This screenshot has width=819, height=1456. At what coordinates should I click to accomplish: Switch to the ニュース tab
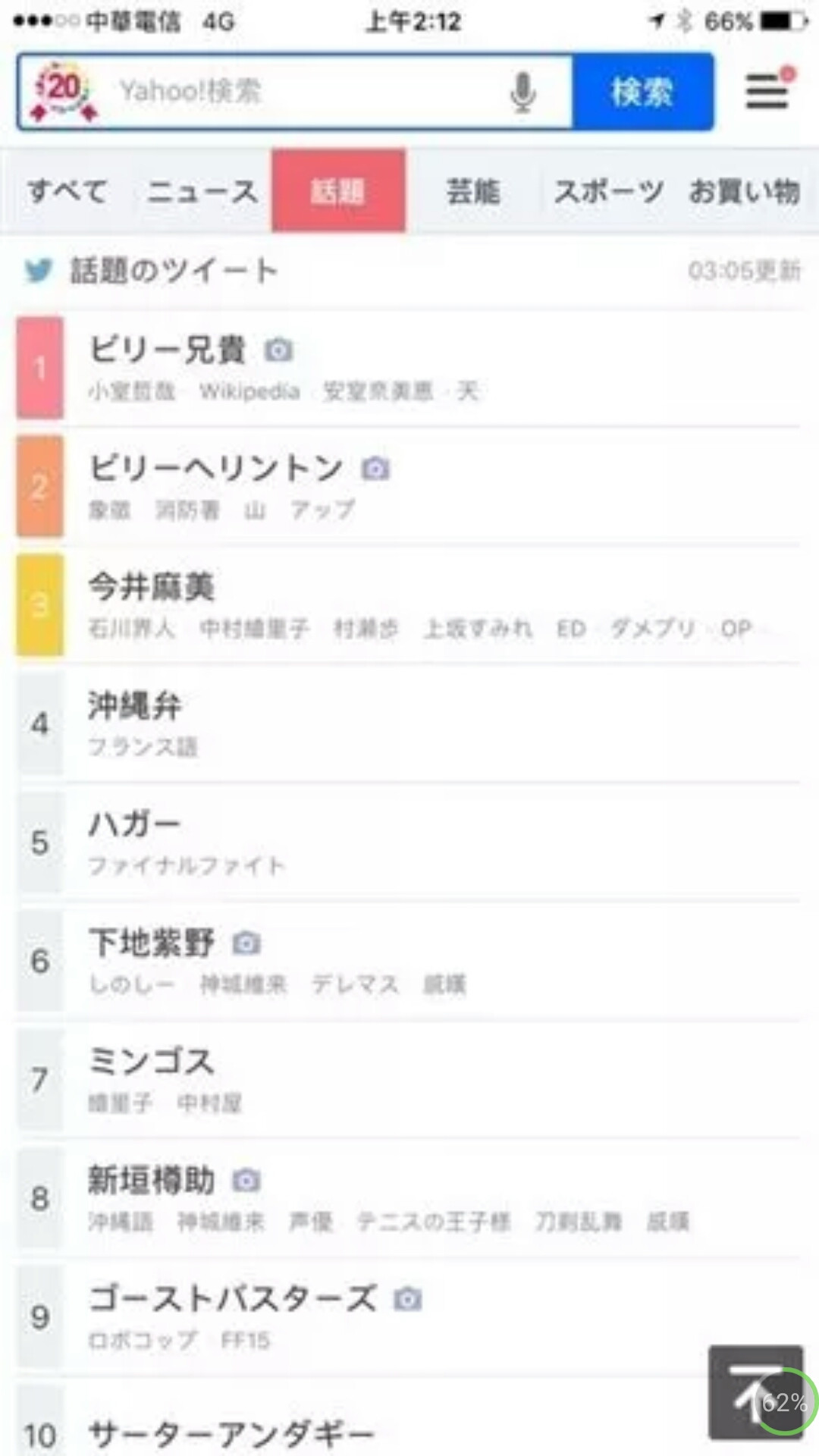(x=202, y=191)
